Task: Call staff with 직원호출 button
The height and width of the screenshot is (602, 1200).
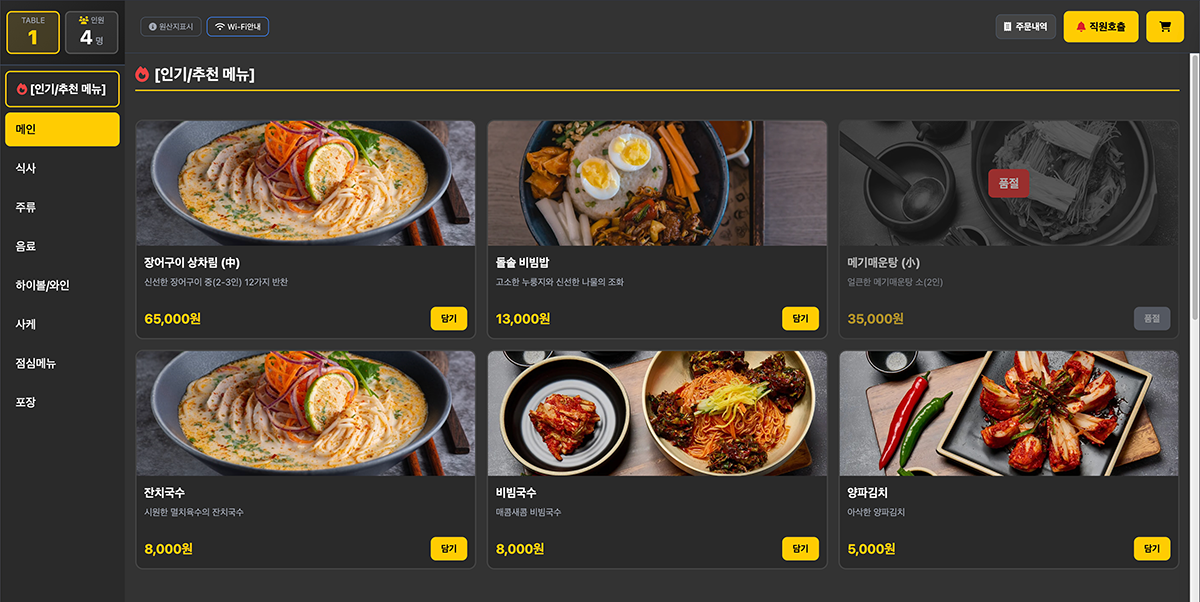Action: [x=1100, y=27]
